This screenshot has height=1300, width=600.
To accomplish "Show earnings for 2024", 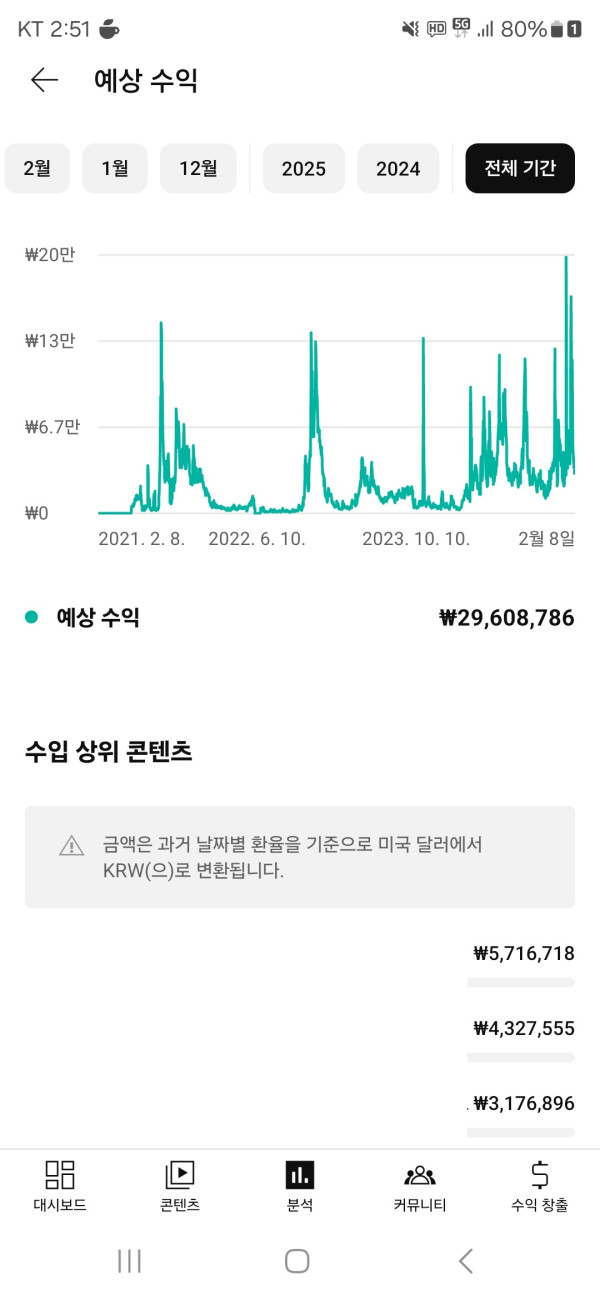I will [x=398, y=169].
